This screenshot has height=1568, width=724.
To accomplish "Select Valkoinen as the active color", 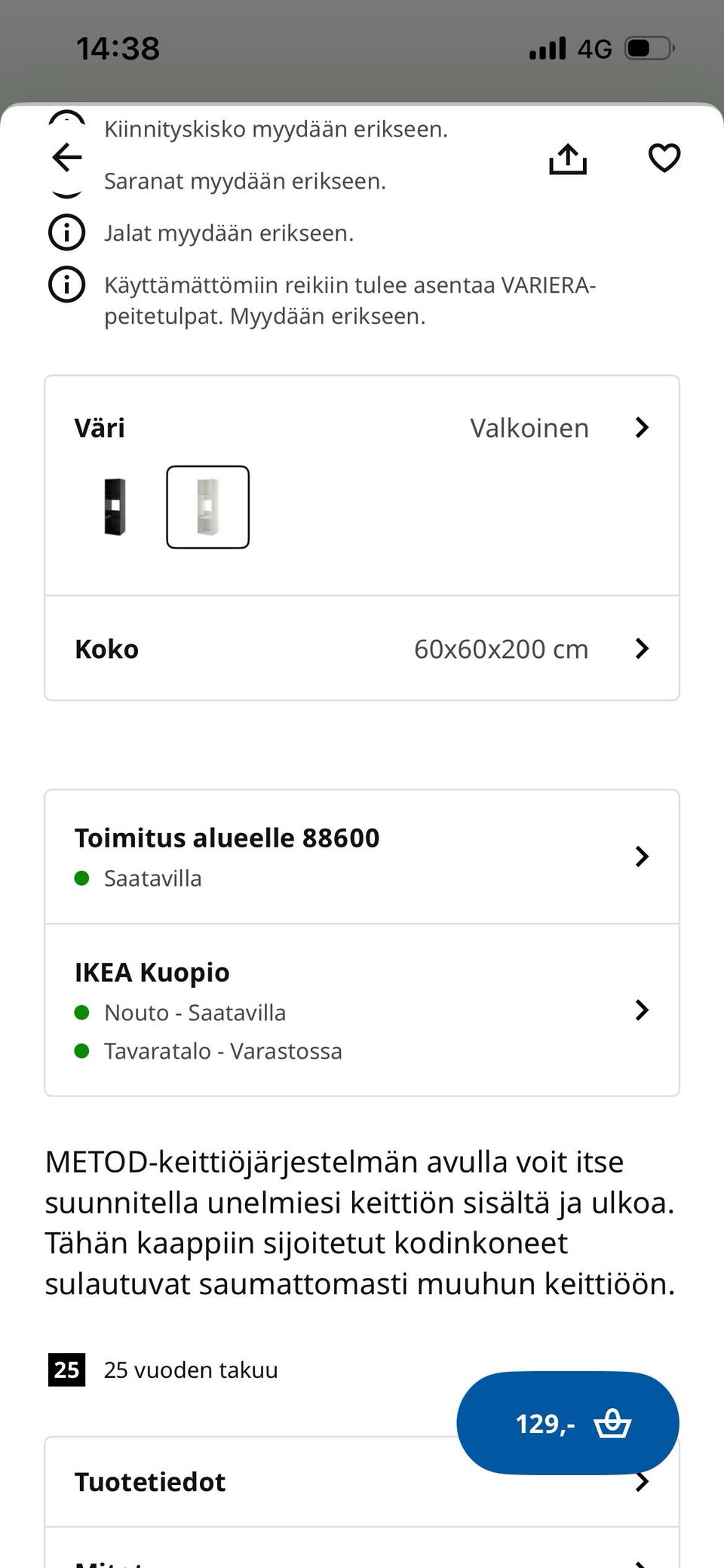I will click(x=529, y=428).
